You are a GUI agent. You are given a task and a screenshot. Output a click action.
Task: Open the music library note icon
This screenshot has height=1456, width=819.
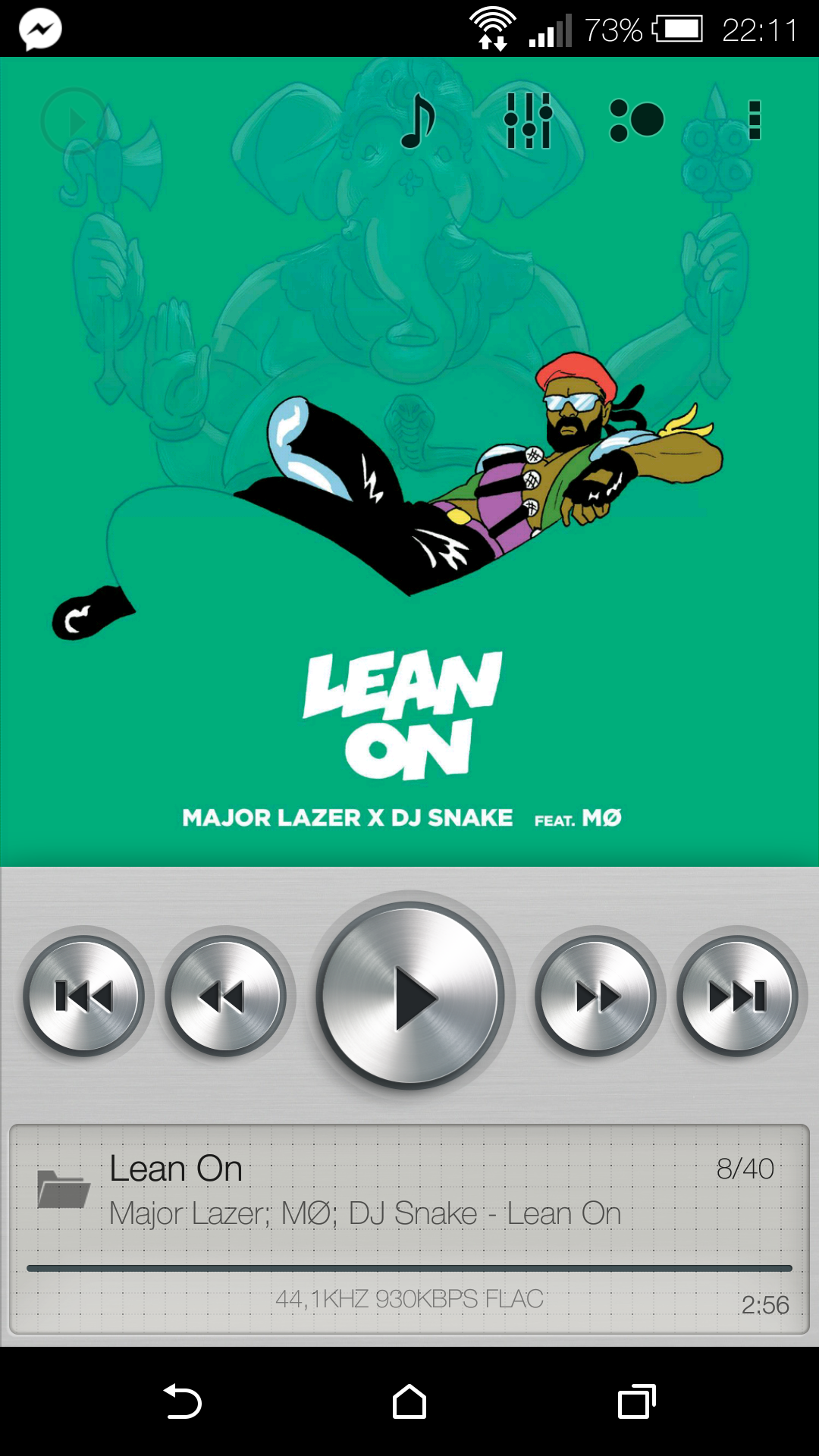(x=417, y=121)
